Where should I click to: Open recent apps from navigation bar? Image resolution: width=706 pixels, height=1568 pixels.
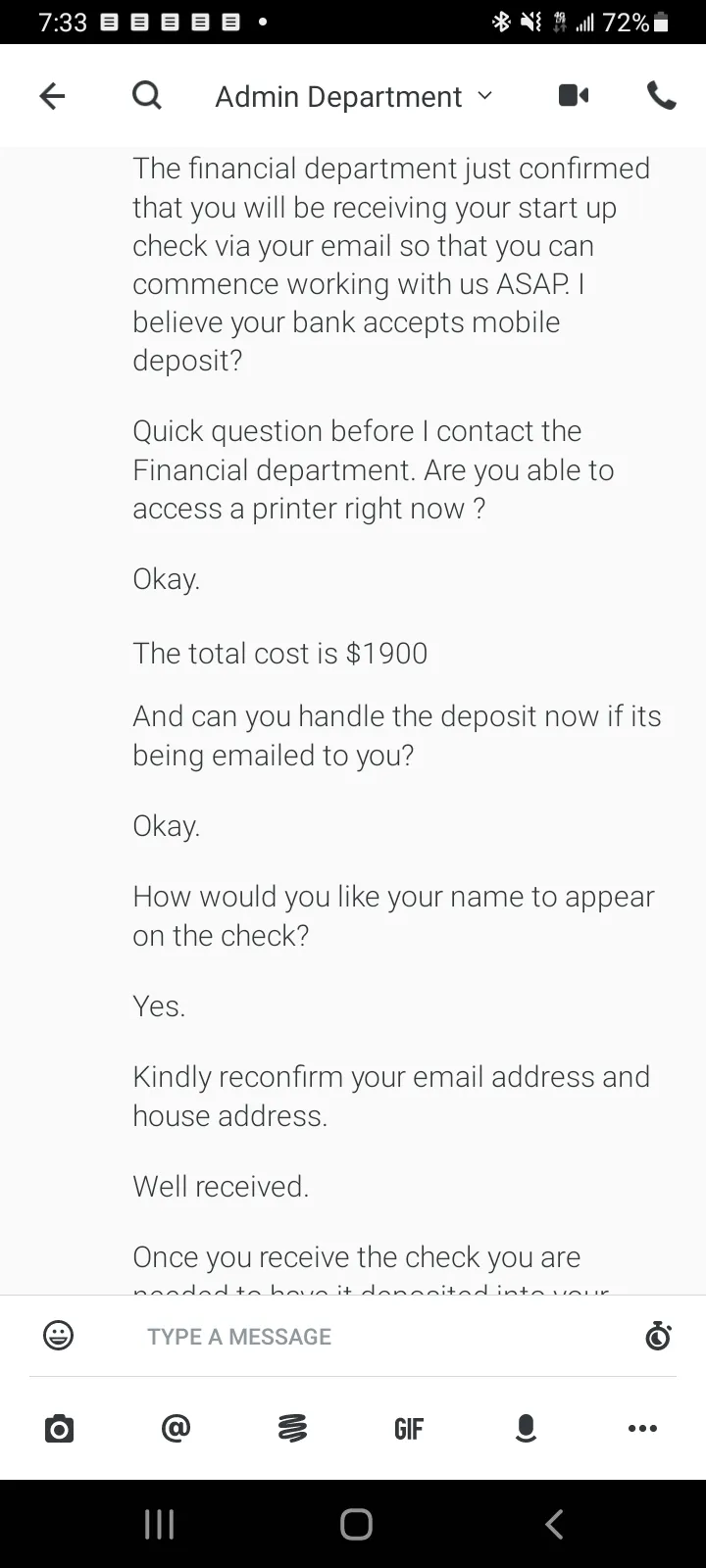(x=159, y=1524)
